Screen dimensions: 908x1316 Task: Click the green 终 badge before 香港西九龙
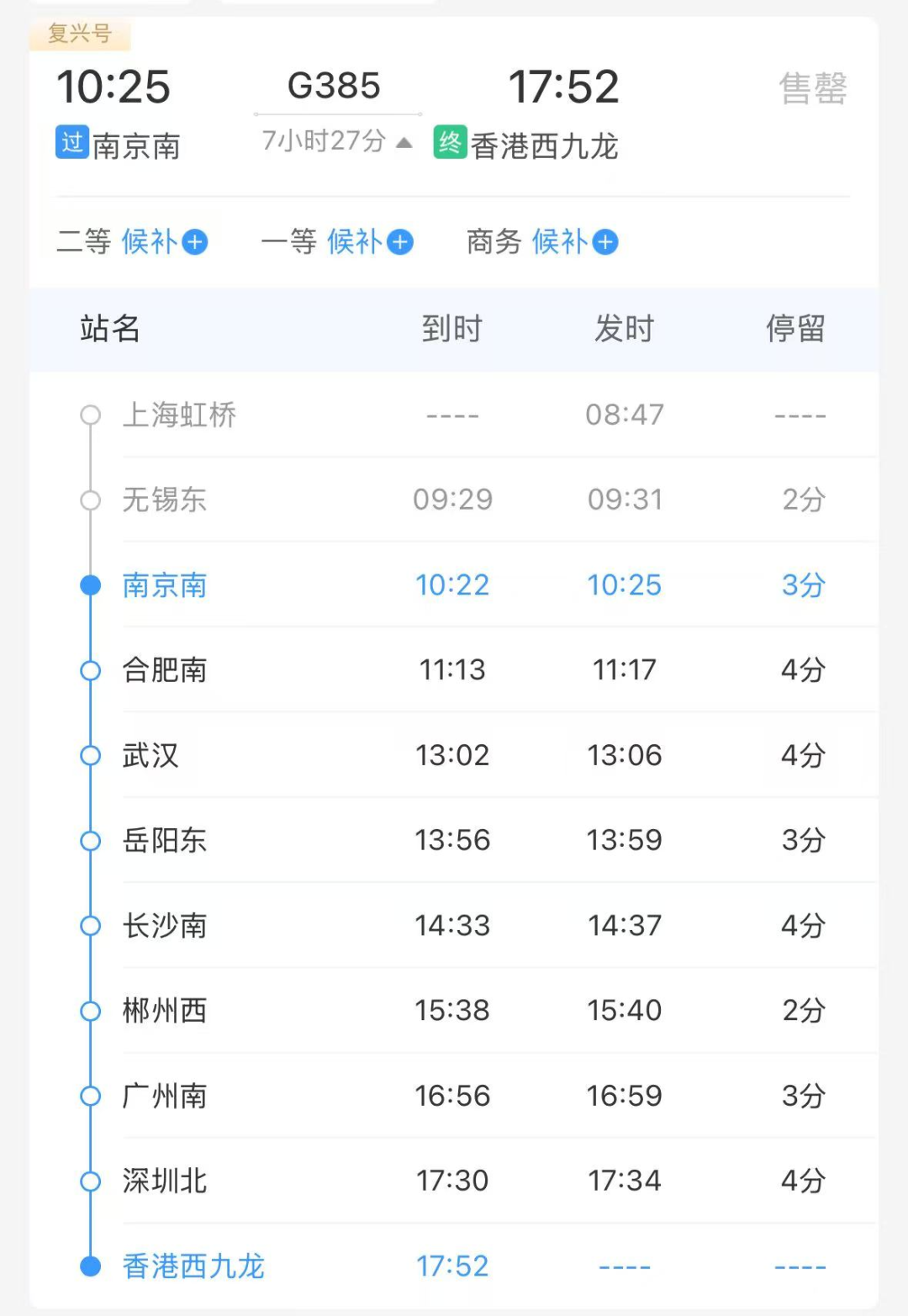[448, 144]
